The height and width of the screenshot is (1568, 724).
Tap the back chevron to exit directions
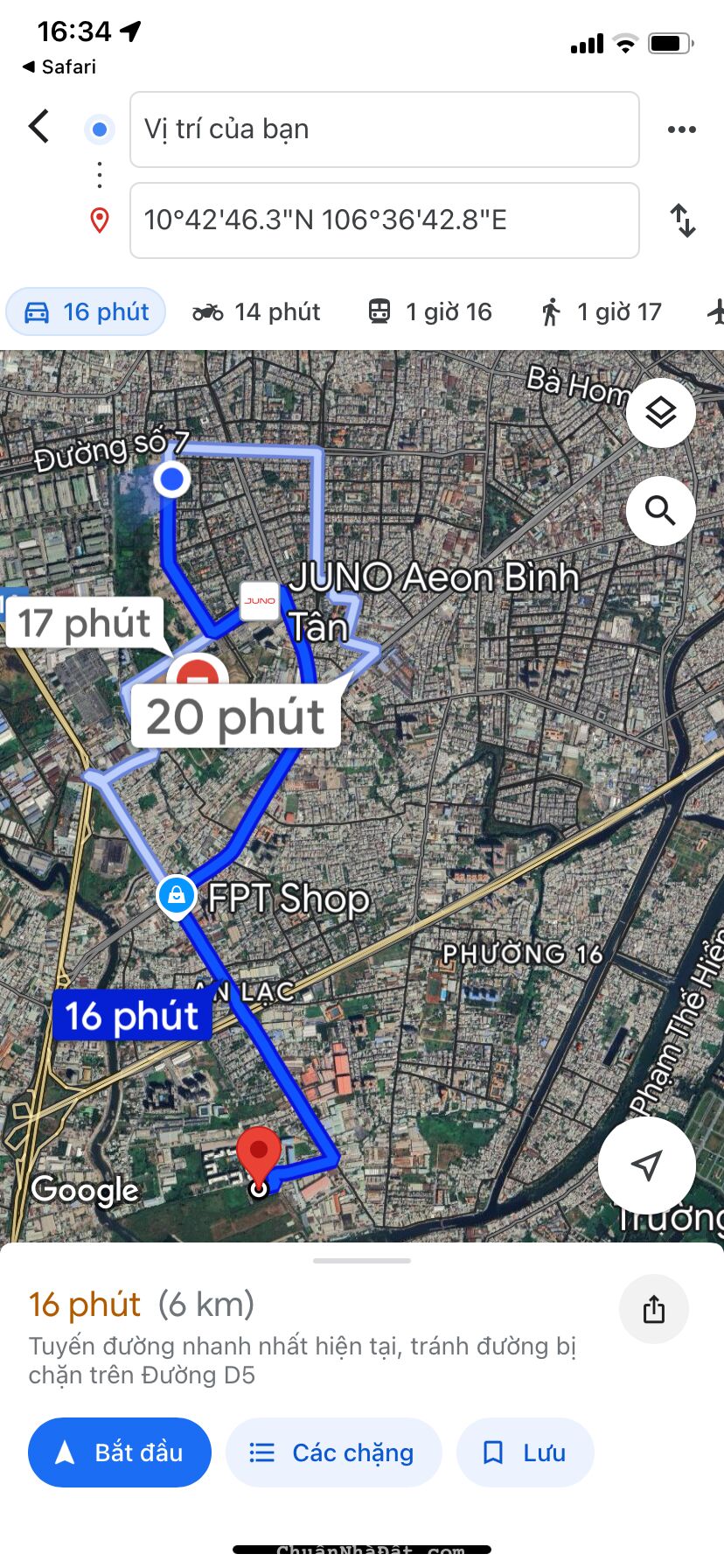[38, 127]
